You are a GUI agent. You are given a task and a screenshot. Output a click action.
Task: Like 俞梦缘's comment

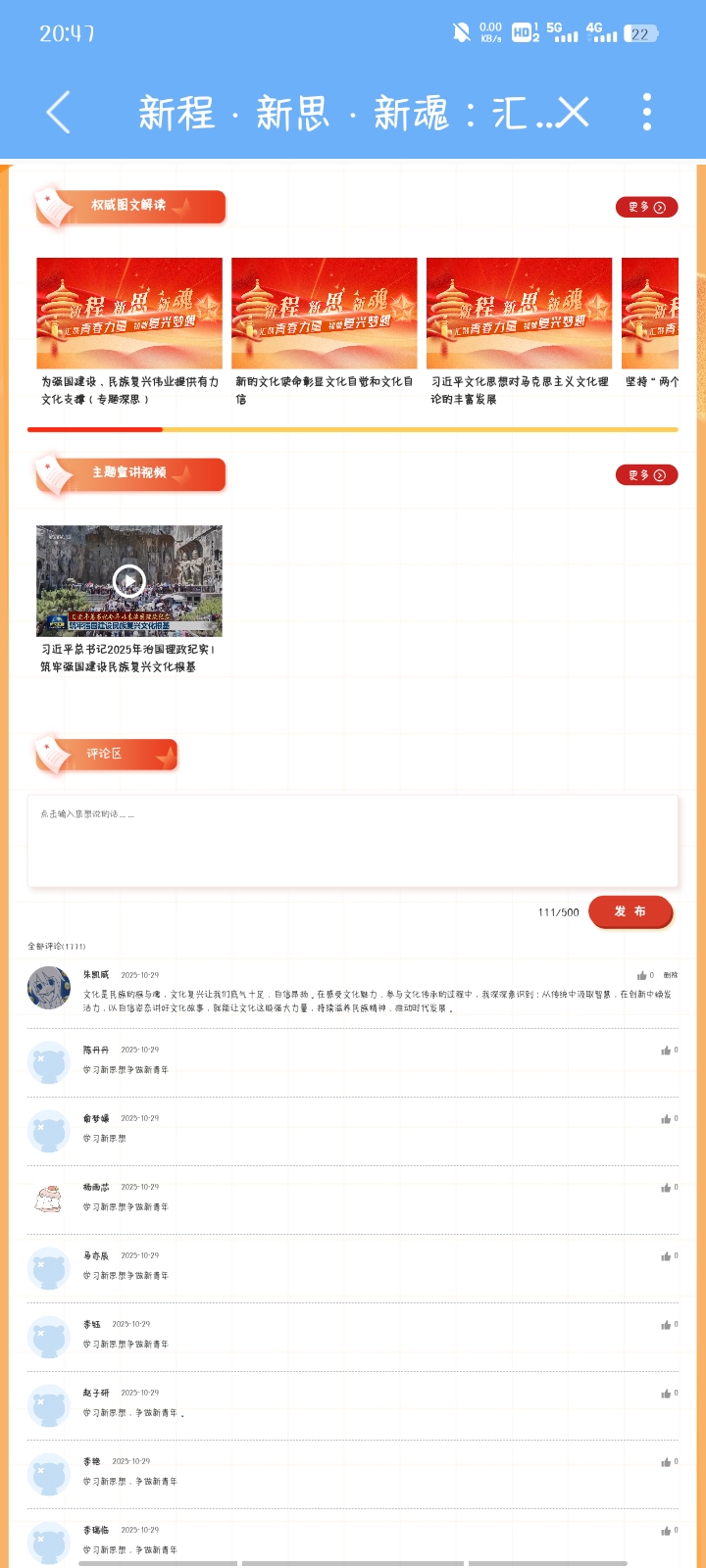point(667,1119)
